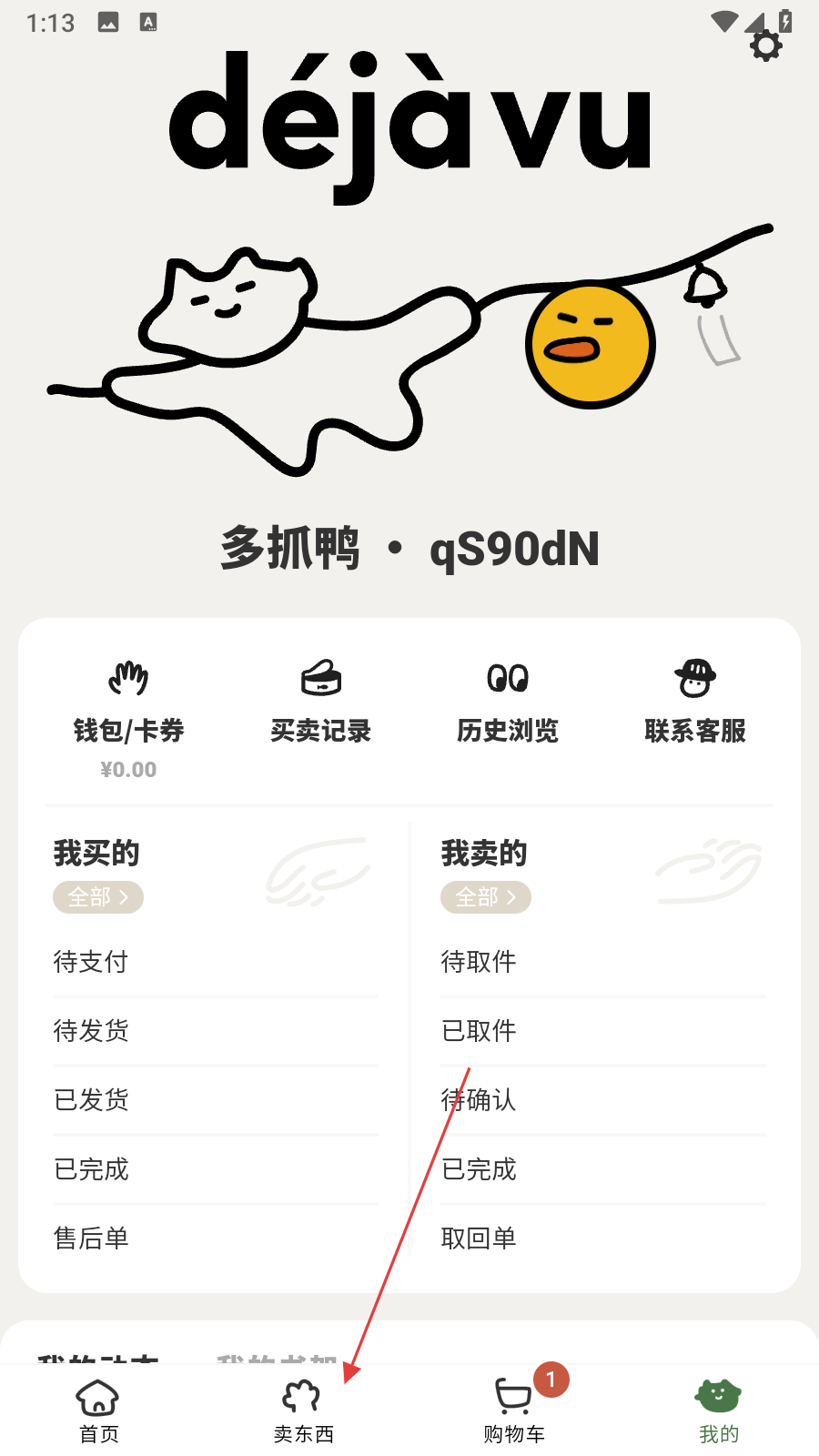Switch to the 卖东西 tab
The image size is (819, 1456).
[303, 1411]
